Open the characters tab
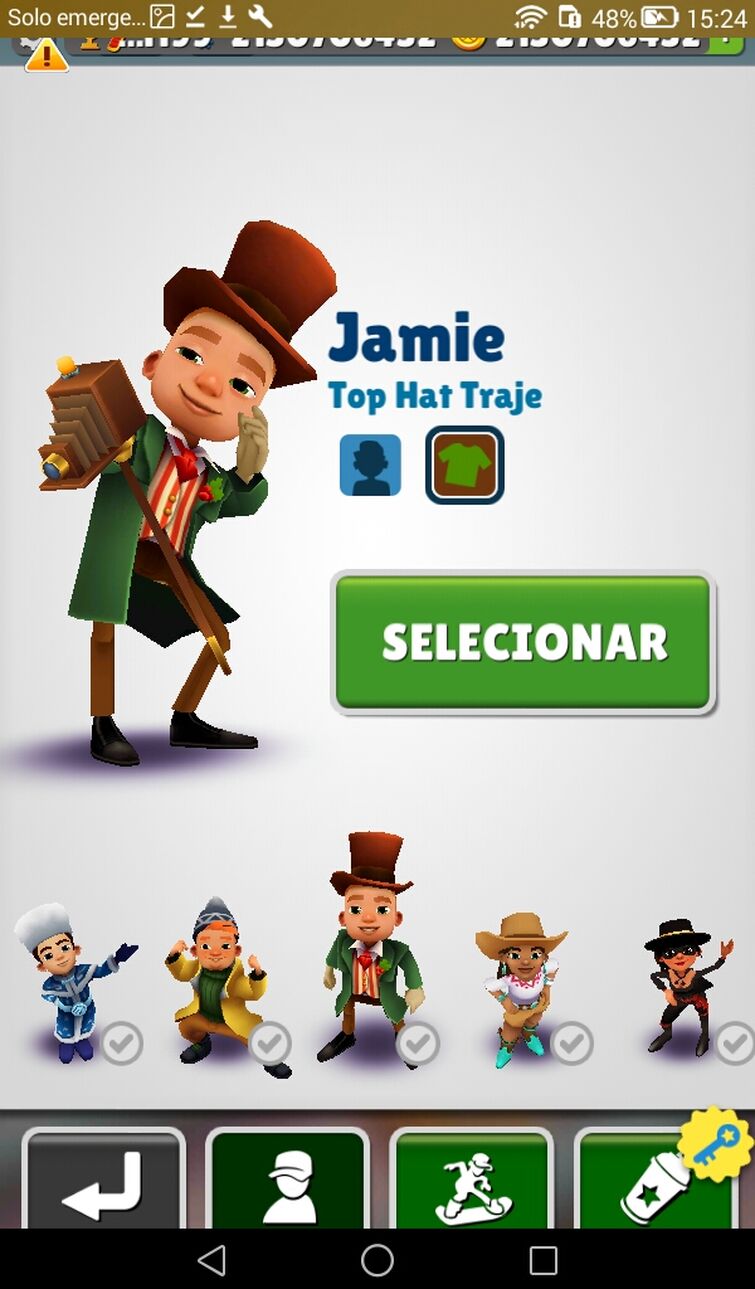This screenshot has height=1289, width=755. pos(288,1180)
